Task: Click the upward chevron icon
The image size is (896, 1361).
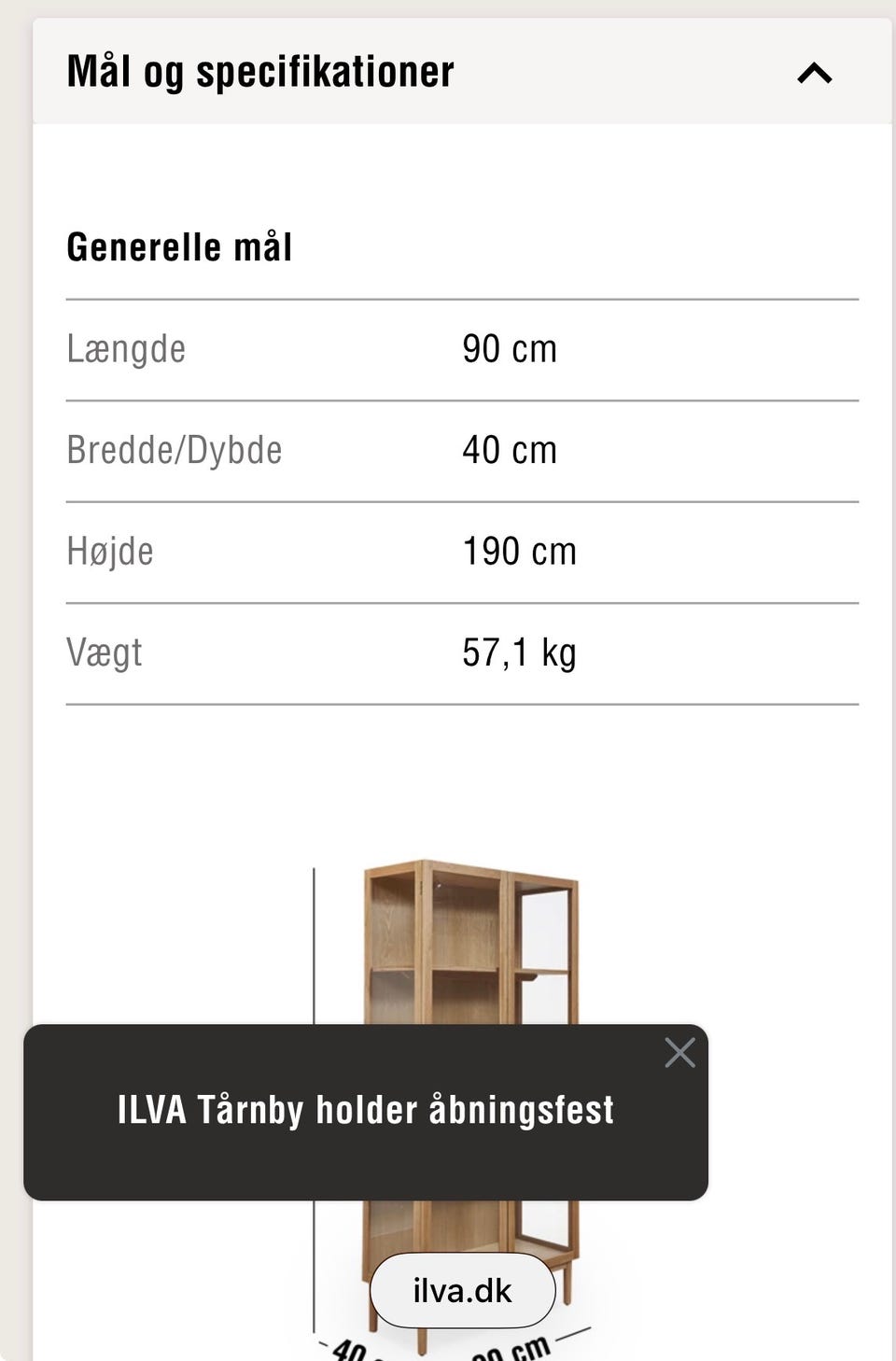Action: 816,74
